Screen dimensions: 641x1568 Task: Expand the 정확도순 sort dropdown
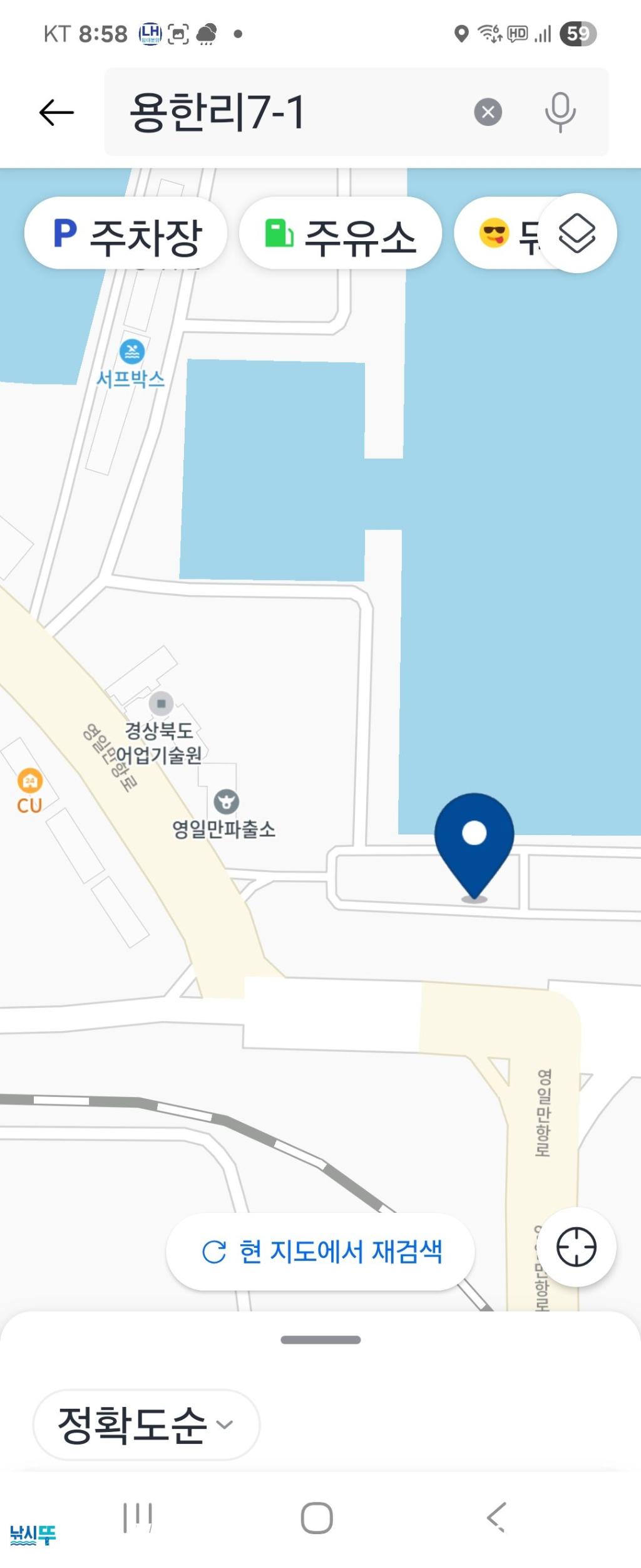coord(146,1425)
